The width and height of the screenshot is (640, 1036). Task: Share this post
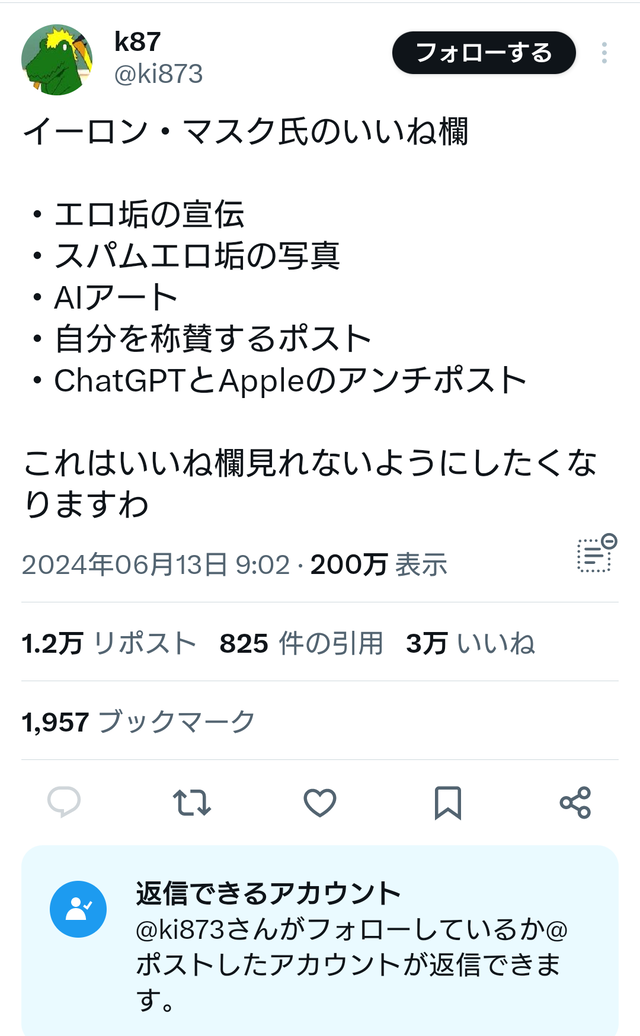pos(575,803)
